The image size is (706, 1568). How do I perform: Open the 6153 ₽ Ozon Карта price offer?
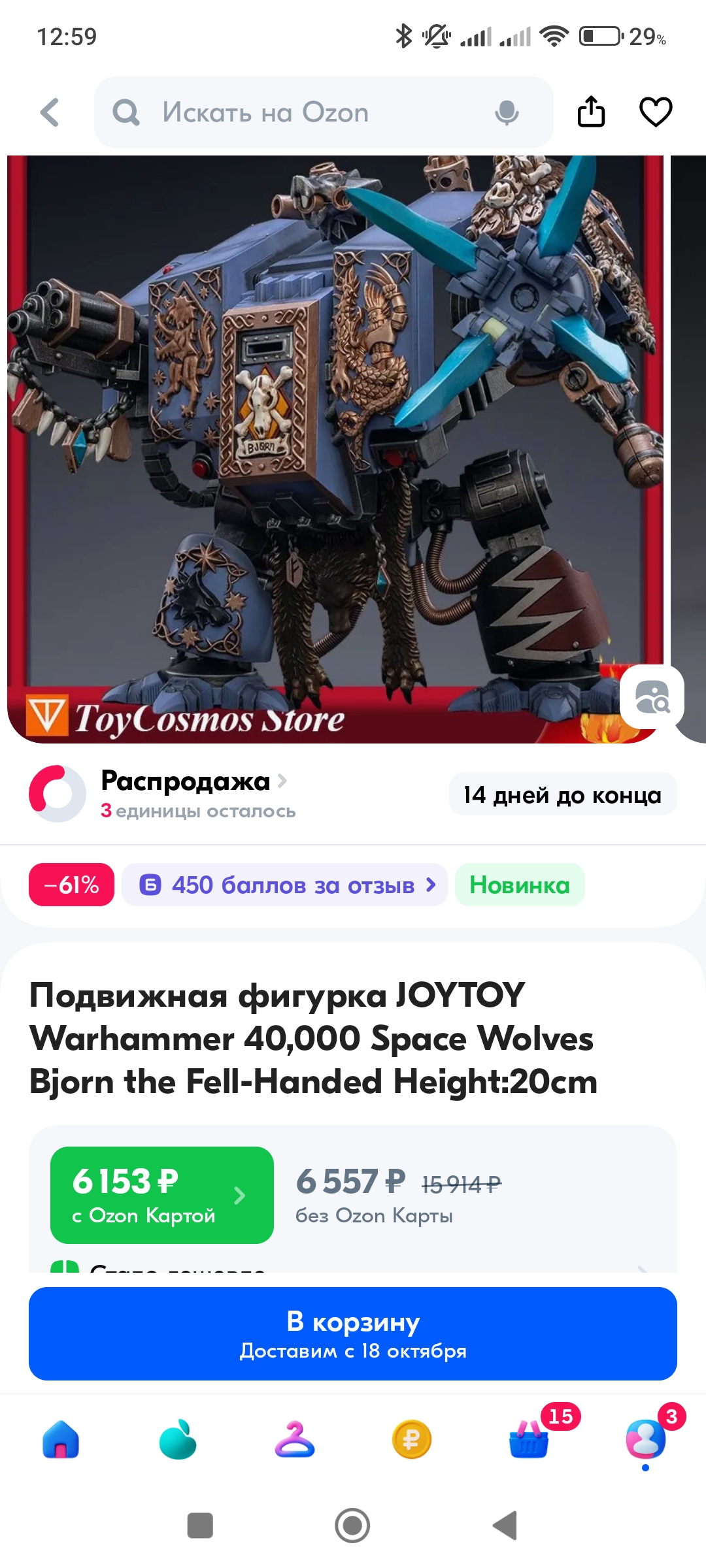[161, 1195]
